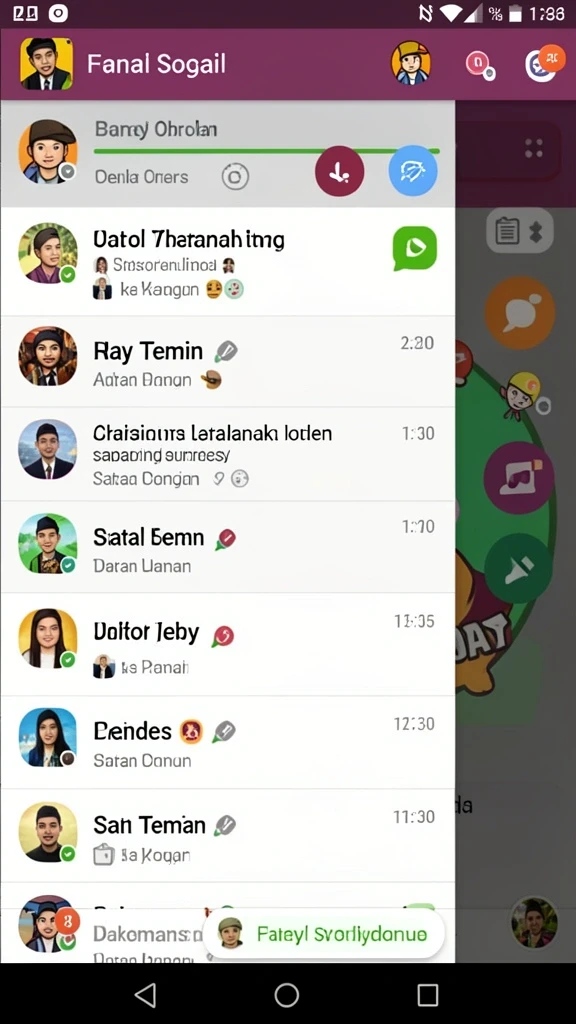This screenshot has width=576, height=1024.
Task: Open the conversation with Dolfor Jeby
Action: coord(227,645)
